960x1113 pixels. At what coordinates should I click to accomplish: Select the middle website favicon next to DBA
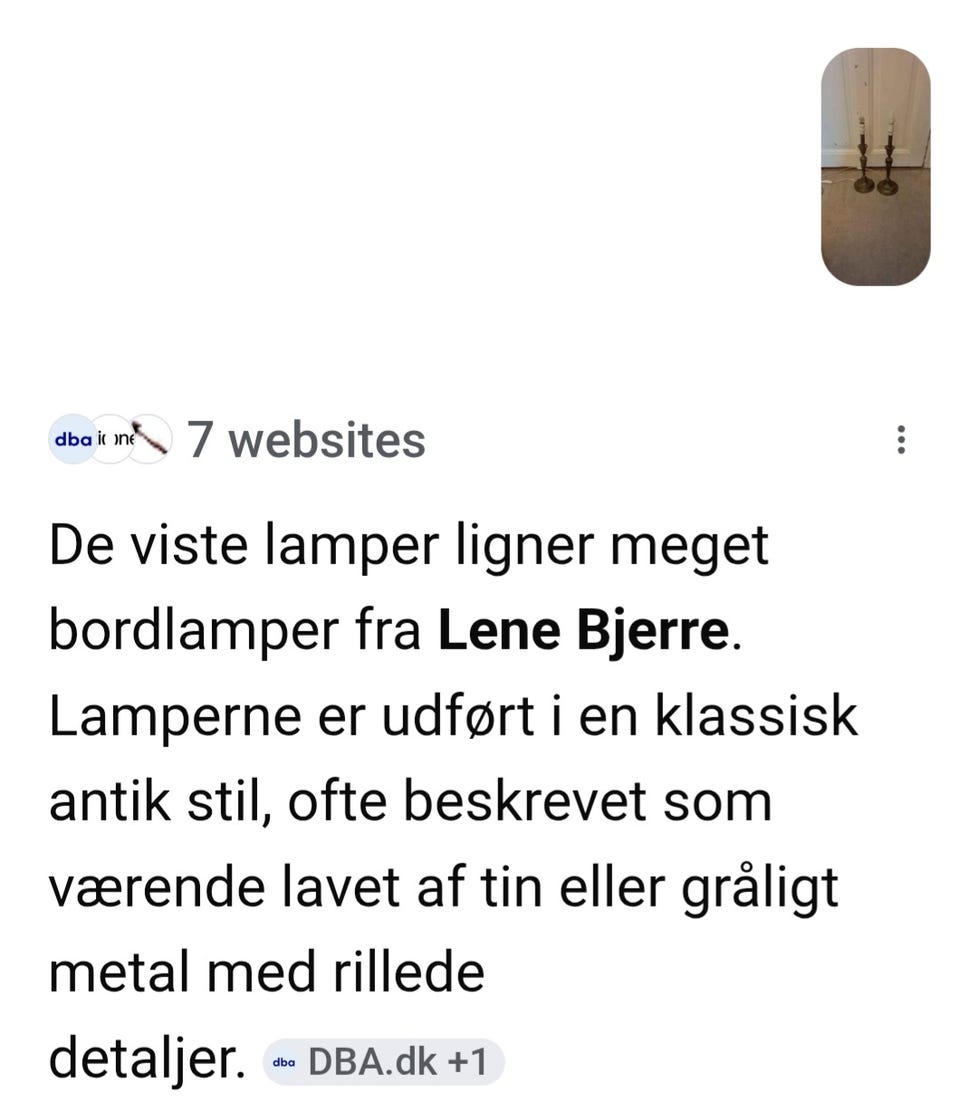(x=110, y=440)
